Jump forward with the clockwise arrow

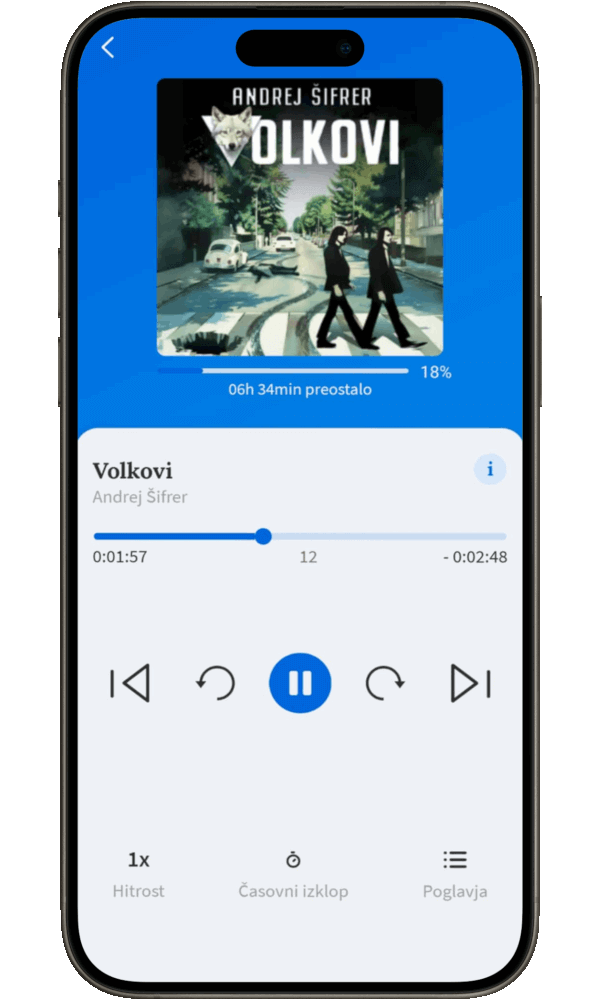[385, 684]
